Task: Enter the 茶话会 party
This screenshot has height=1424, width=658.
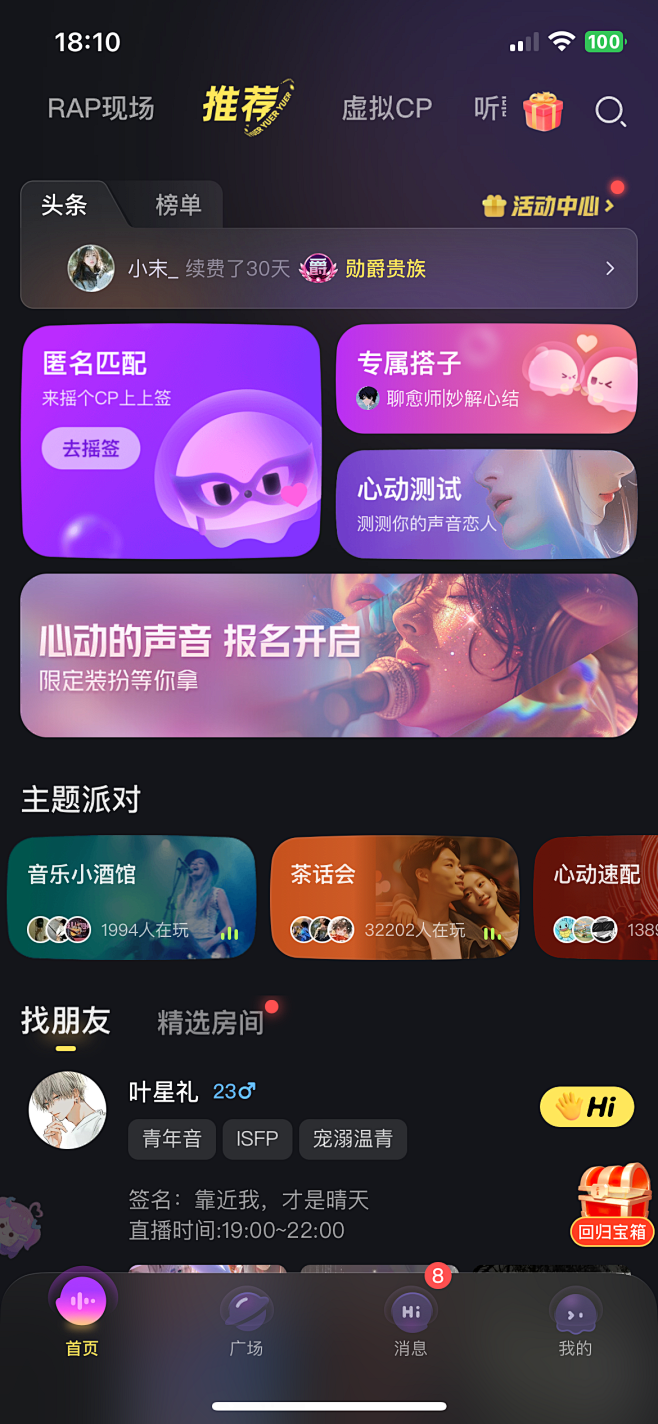Action: (x=394, y=897)
